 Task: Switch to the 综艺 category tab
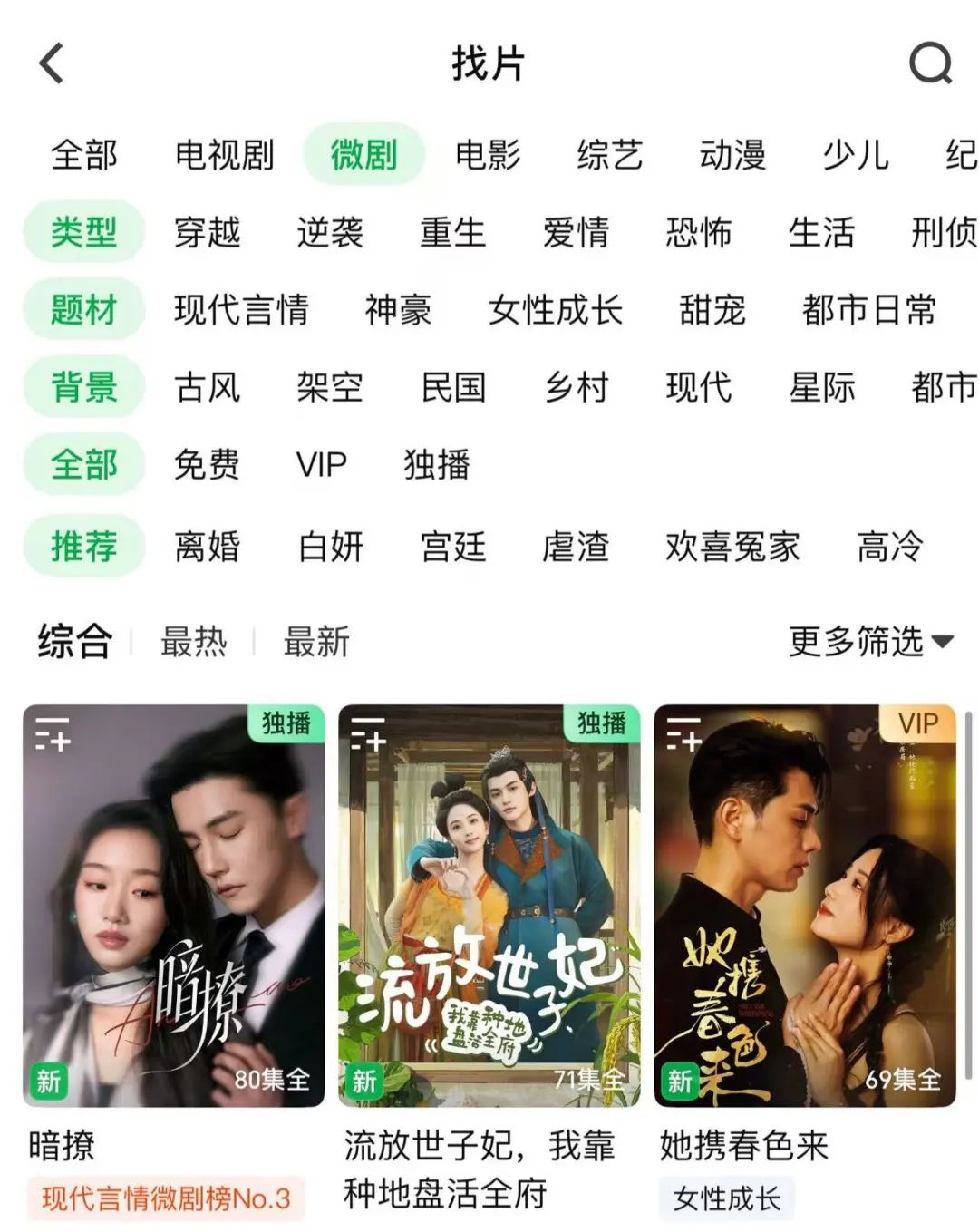coord(610,155)
